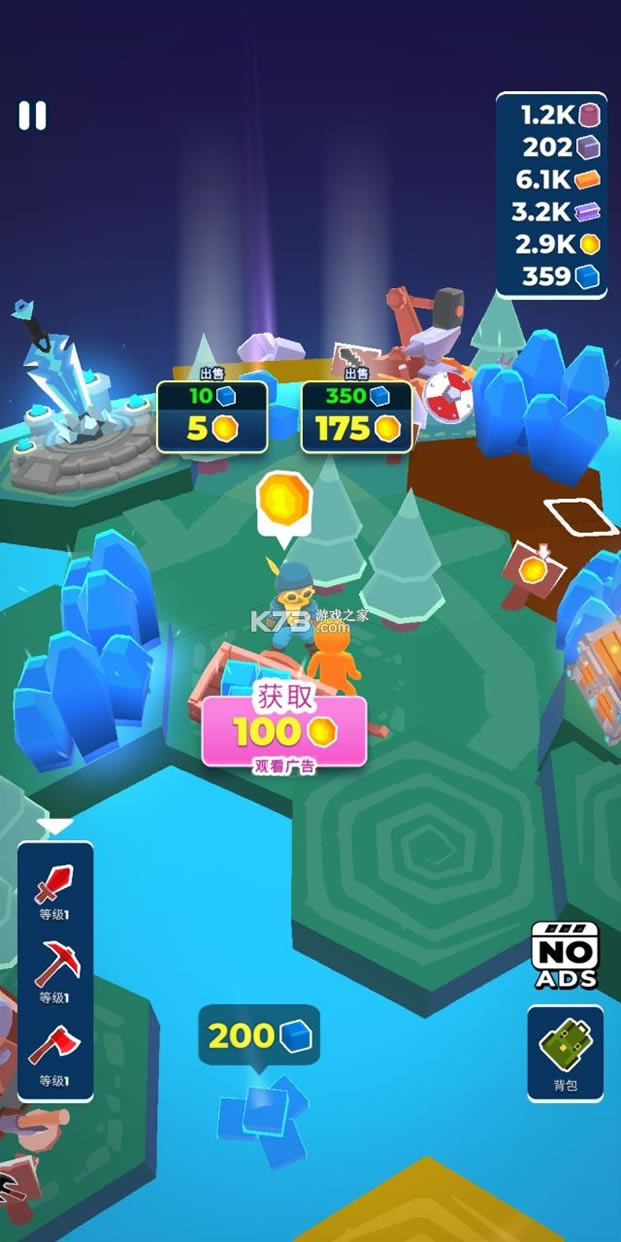The height and width of the screenshot is (1242, 621).
Task: Upgrade the sword at level 1
Action: (x=54, y=889)
